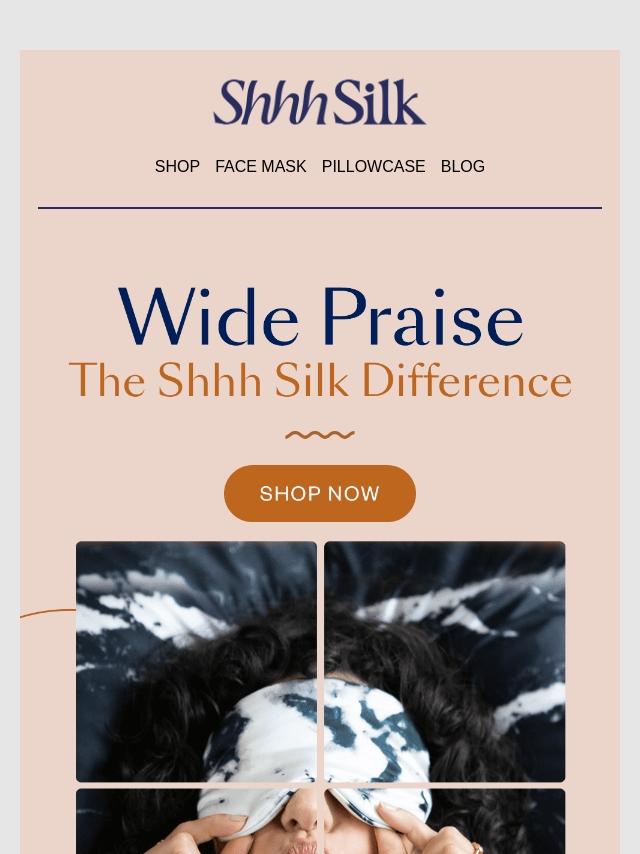Image resolution: width=640 pixels, height=854 pixels.
Task: Tap the SHOP NOW button
Action: click(x=320, y=493)
